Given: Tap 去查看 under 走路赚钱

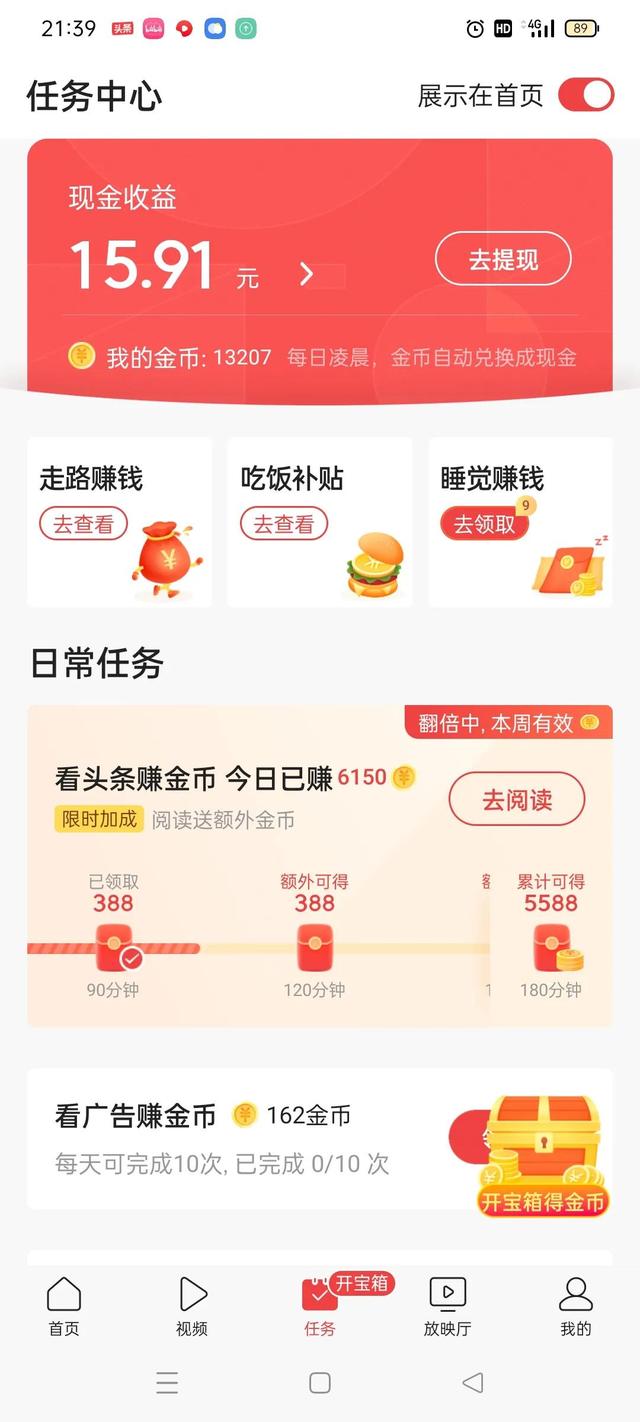Looking at the screenshot, I should point(84,524).
